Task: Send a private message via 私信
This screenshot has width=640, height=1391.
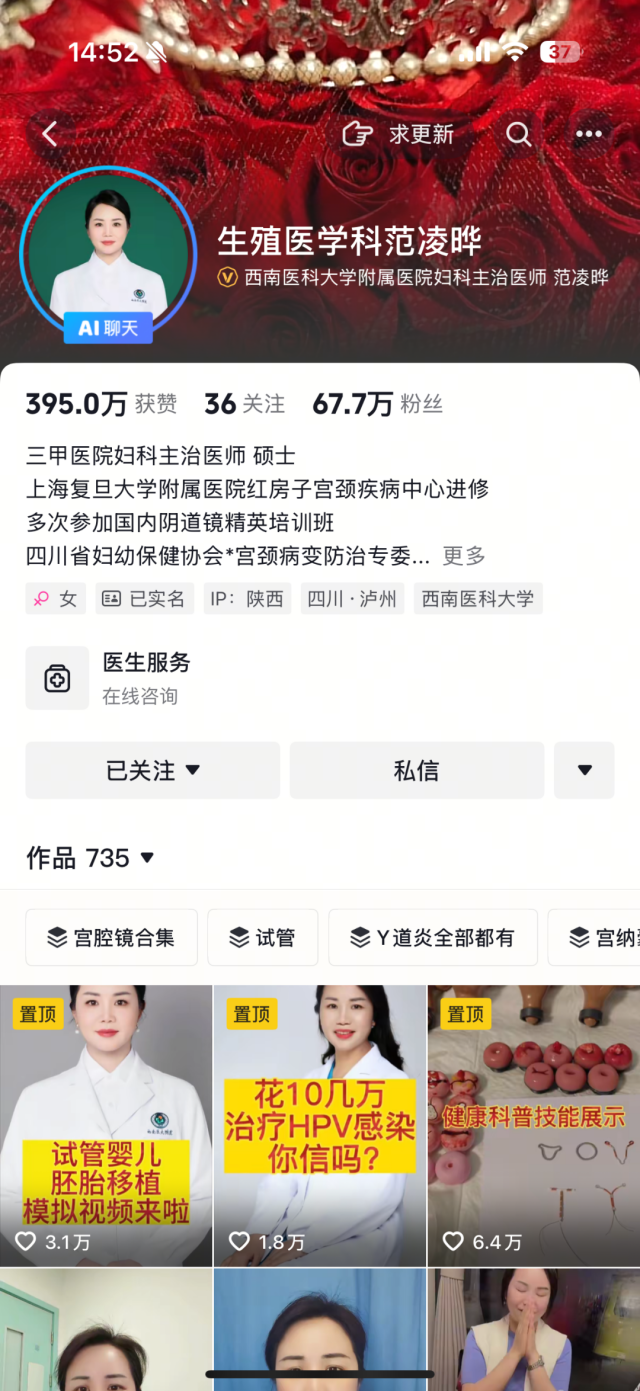Action: pyautogui.click(x=416, y=770)
